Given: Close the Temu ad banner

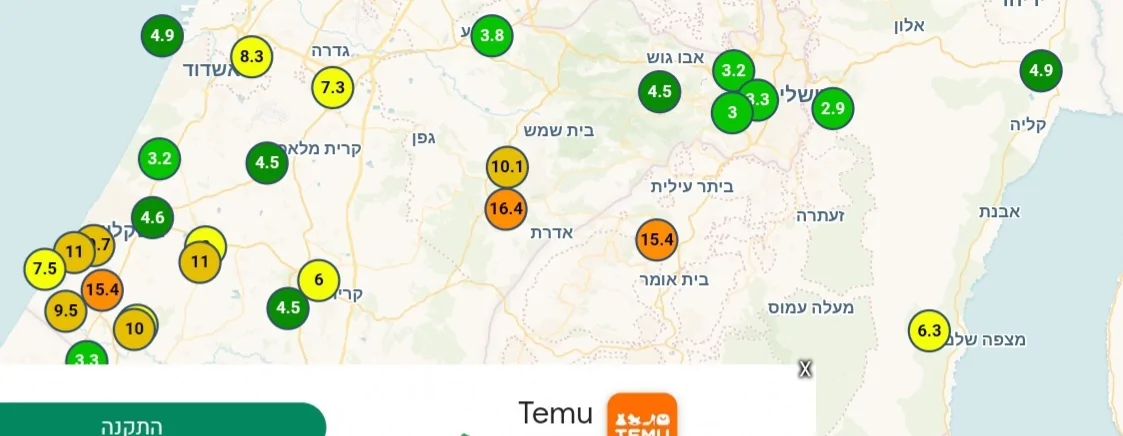Looking at the screenshot, I should 805,370.
